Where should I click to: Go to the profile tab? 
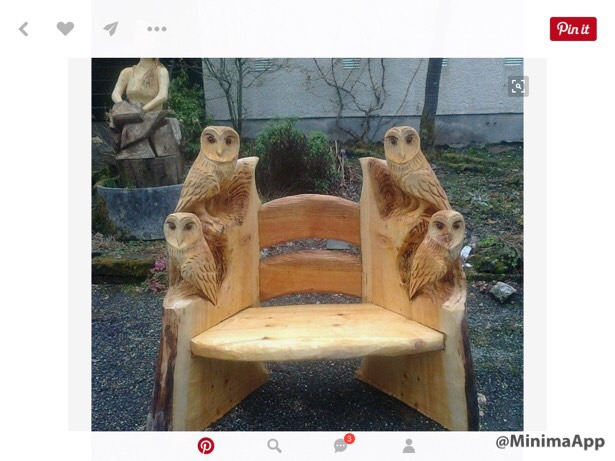pyautogui.click(x=409, y=445)
